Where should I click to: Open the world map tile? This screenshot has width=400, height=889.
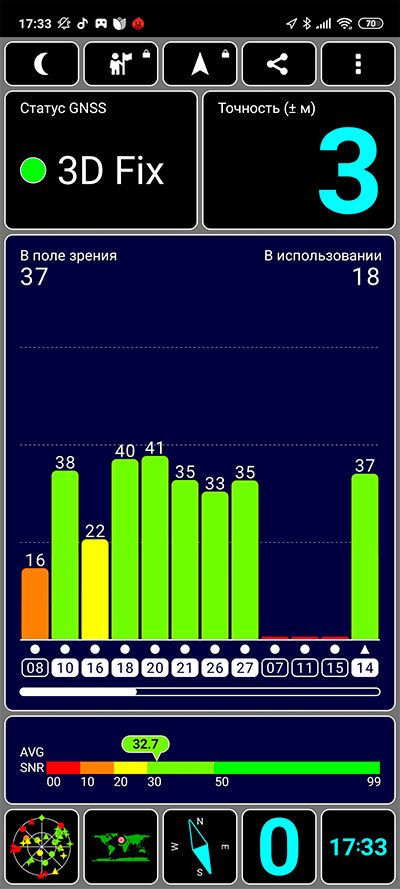click(x=121, y=847)
